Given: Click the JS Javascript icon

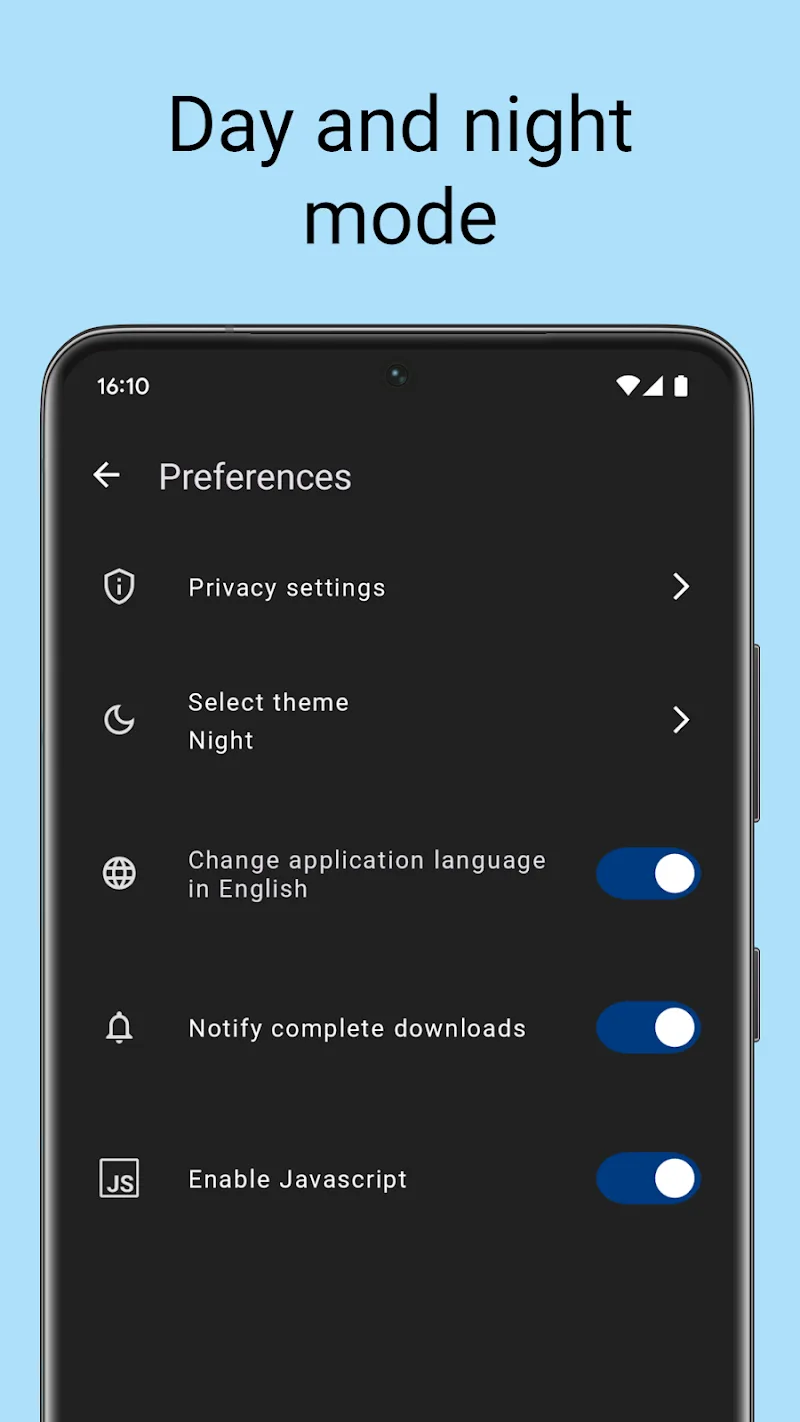Looking at the screenshot, I should coord(119,1179).
